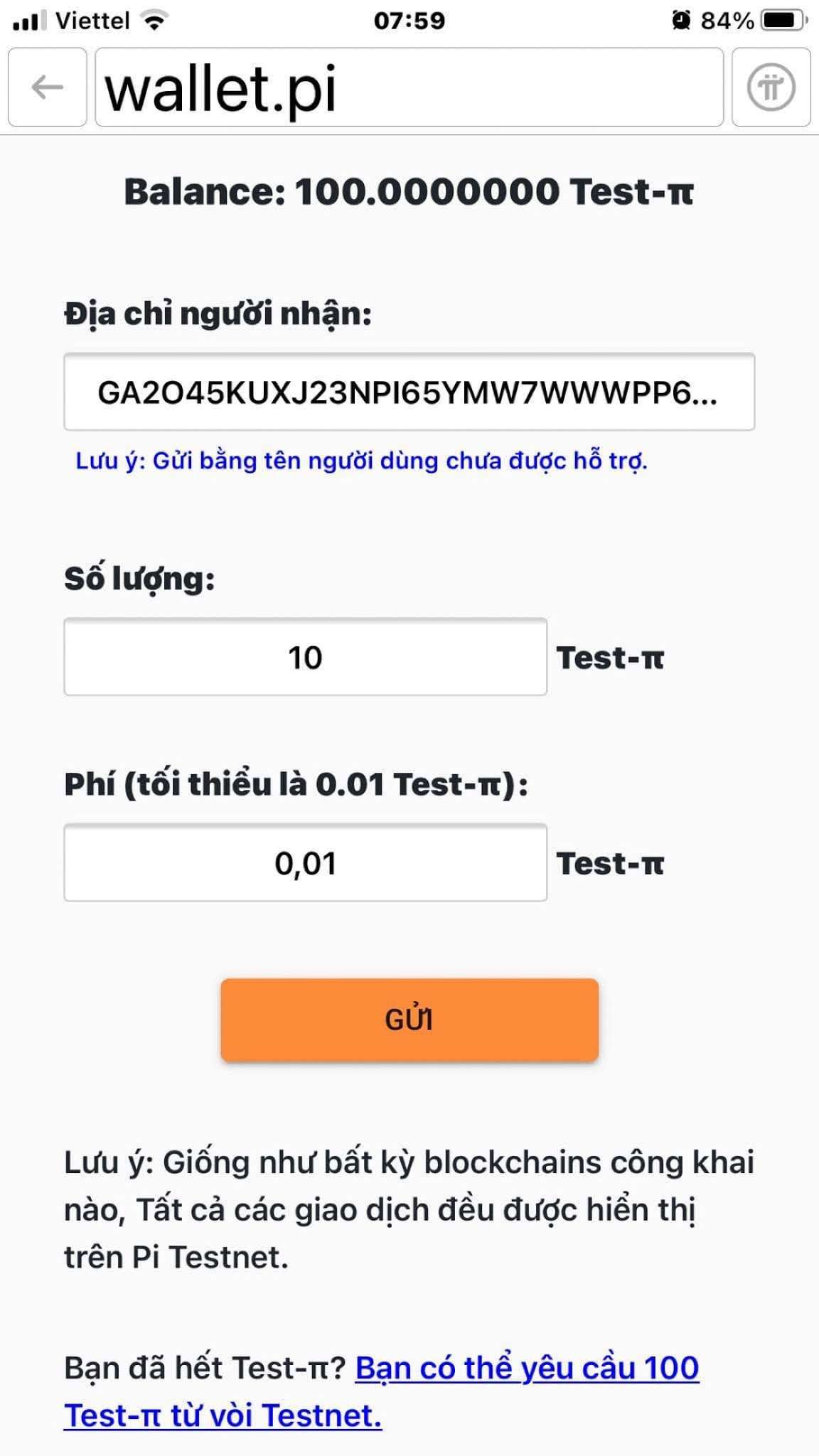Viewport: 819px width, 1456px height.
Task: Go back with the arrow button
Action: 48,87
